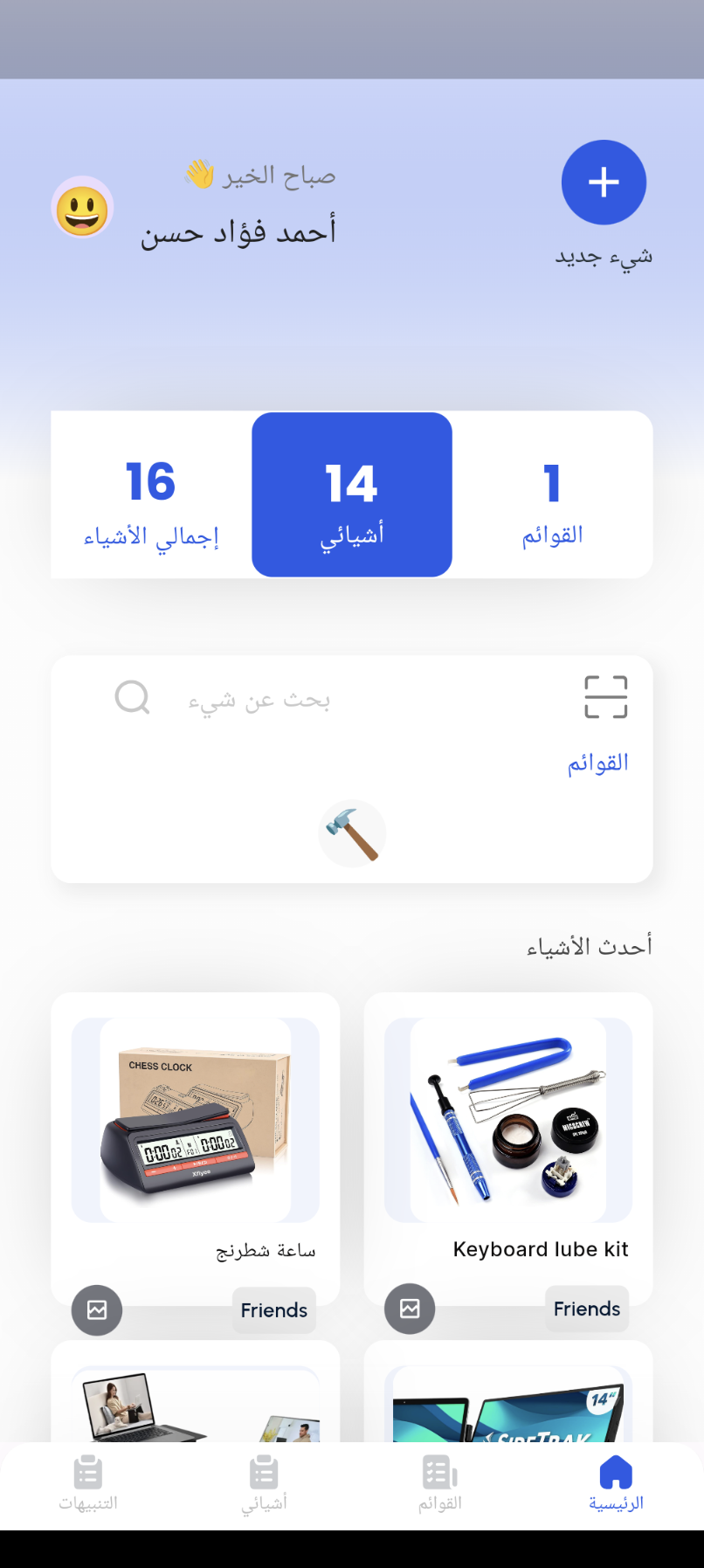Tap the Friends tag on the Keyboard lube kit card
This screenshot has width=704, height=1568.
click(586, 1309)
